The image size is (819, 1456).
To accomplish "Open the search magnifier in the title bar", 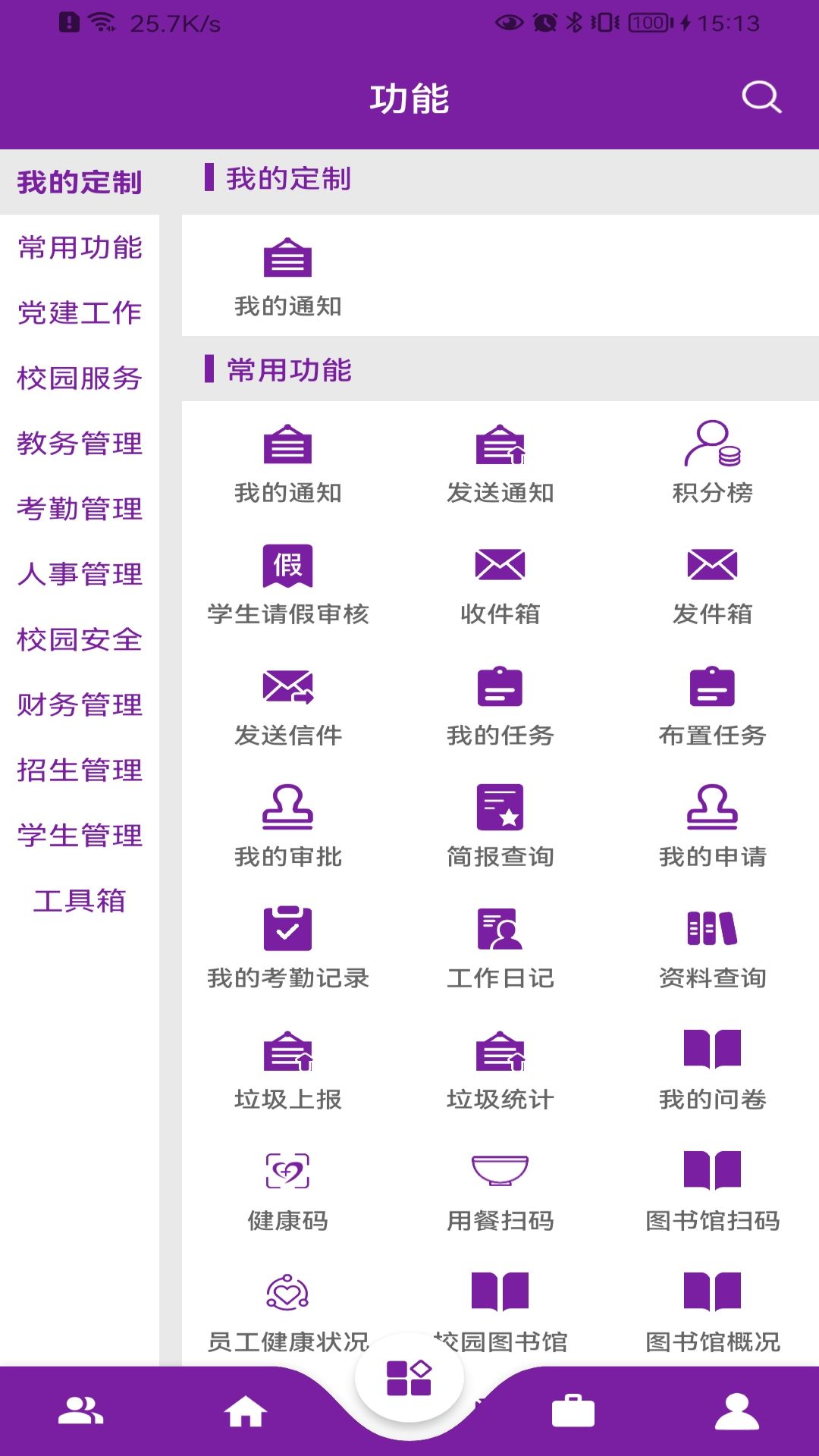I will (x=761, y=96).
